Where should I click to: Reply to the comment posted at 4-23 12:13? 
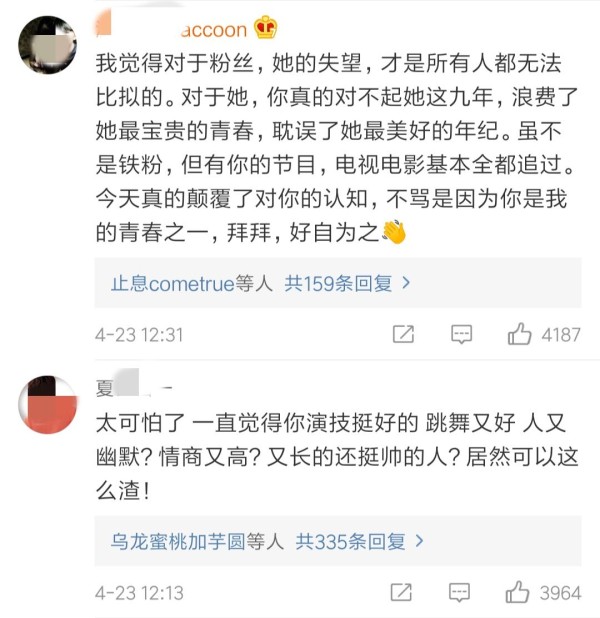tap(461, 593)
